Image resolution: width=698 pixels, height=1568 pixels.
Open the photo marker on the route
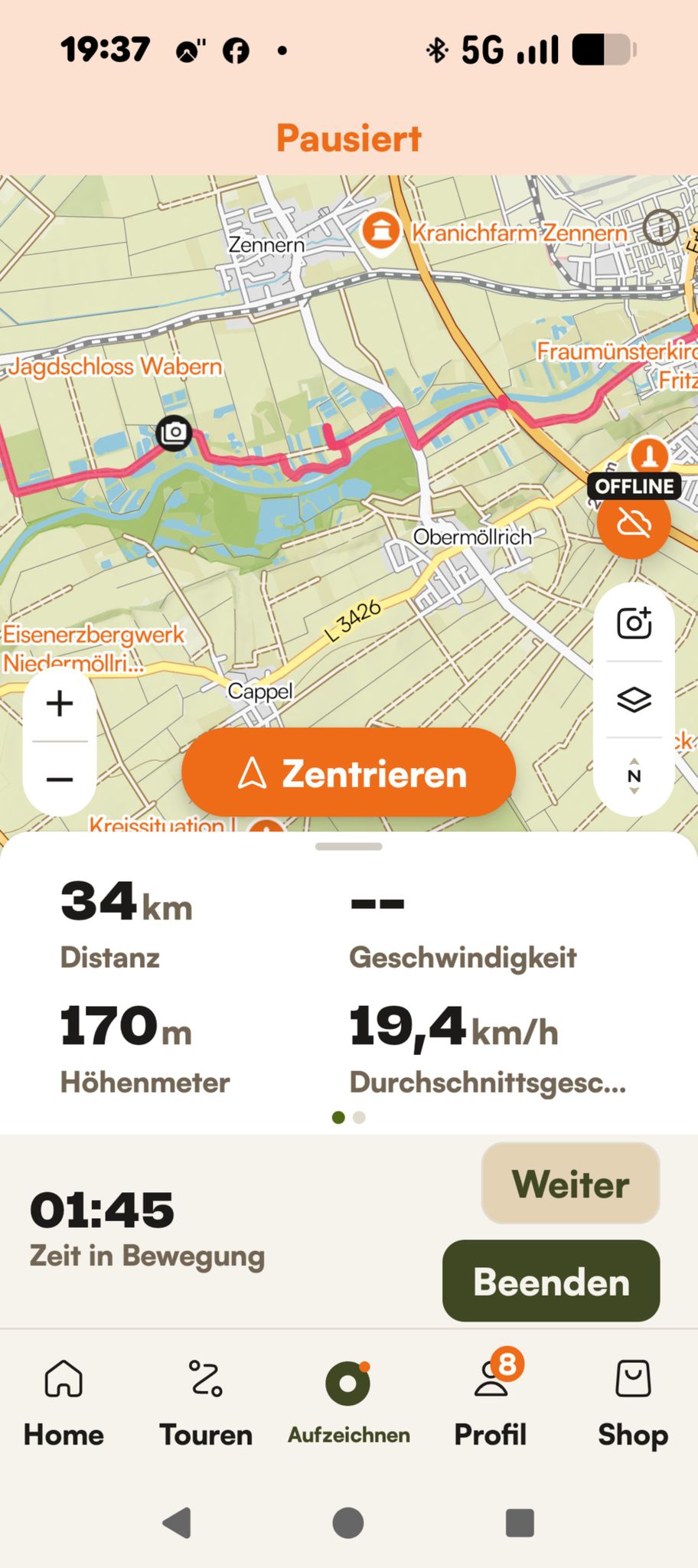tap(174, 433)
